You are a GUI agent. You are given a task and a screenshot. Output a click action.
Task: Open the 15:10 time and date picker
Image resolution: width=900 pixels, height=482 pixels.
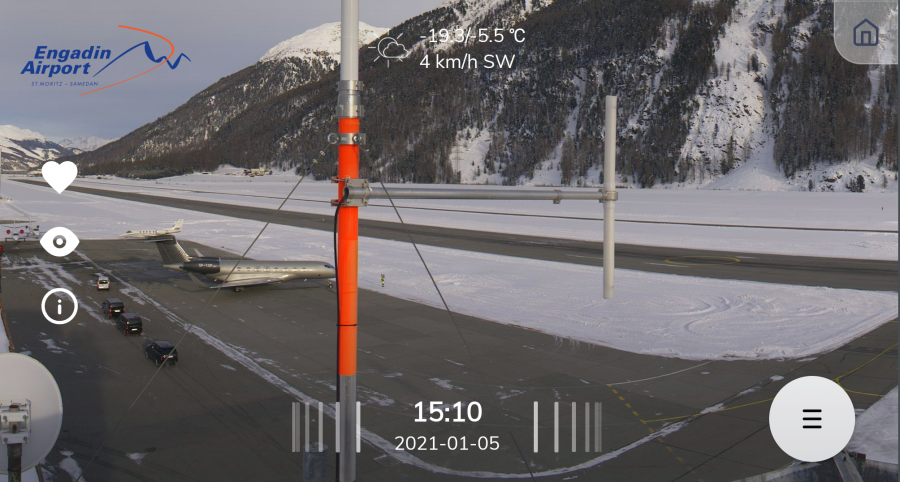447,426
